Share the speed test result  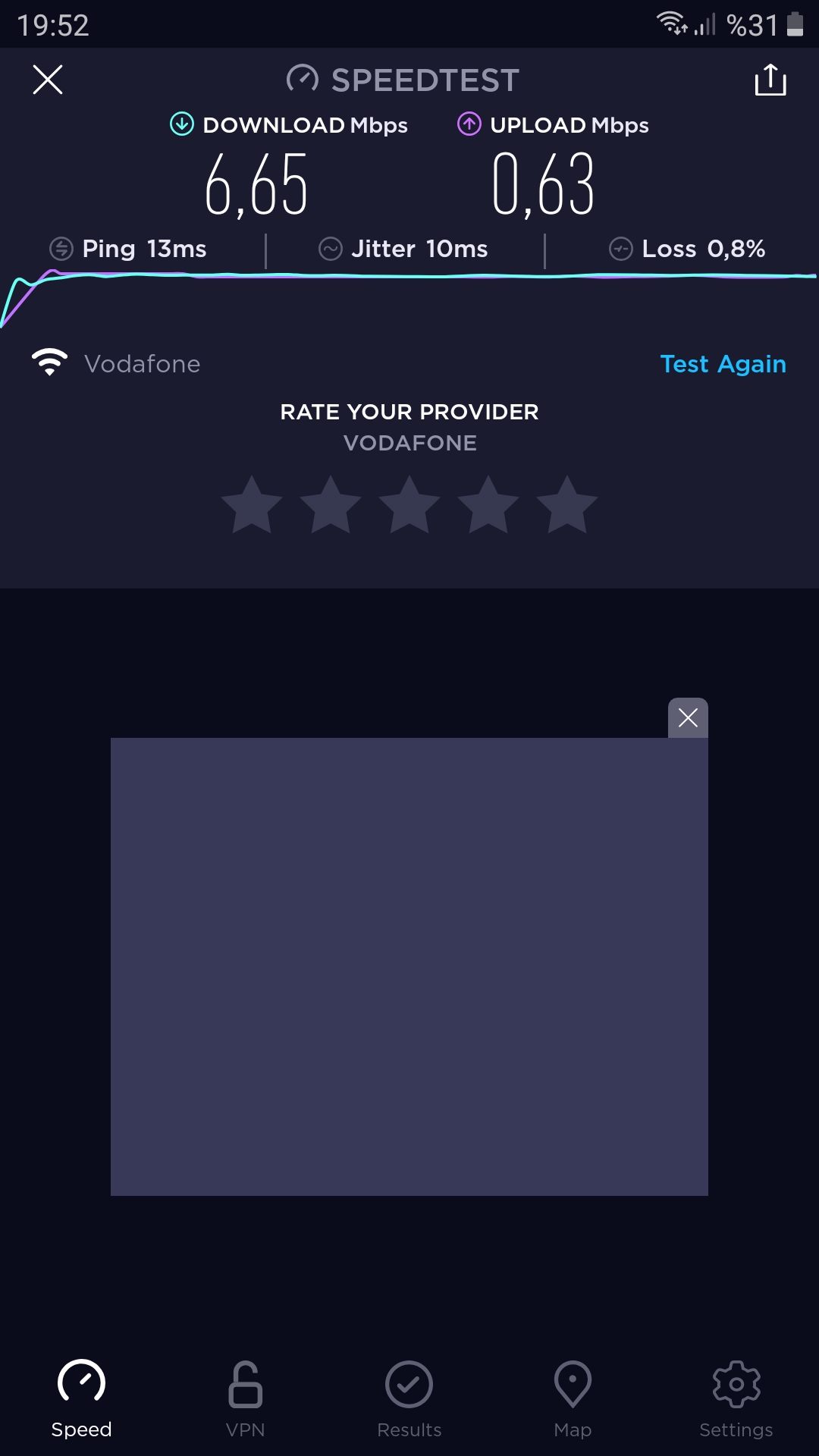click(770, 80)
